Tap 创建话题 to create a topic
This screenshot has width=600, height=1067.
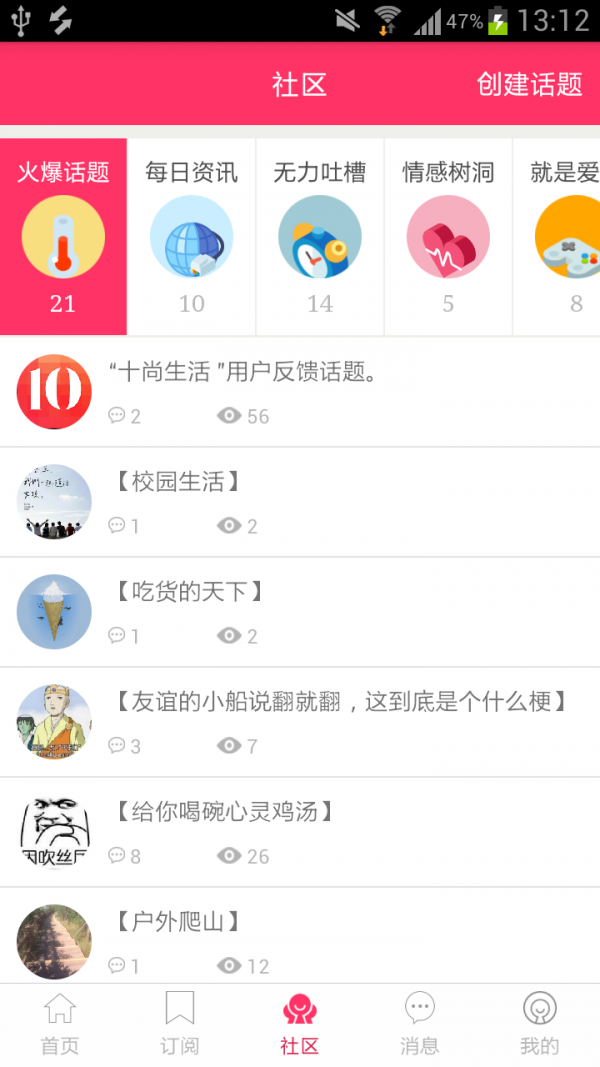click(529, 85)
